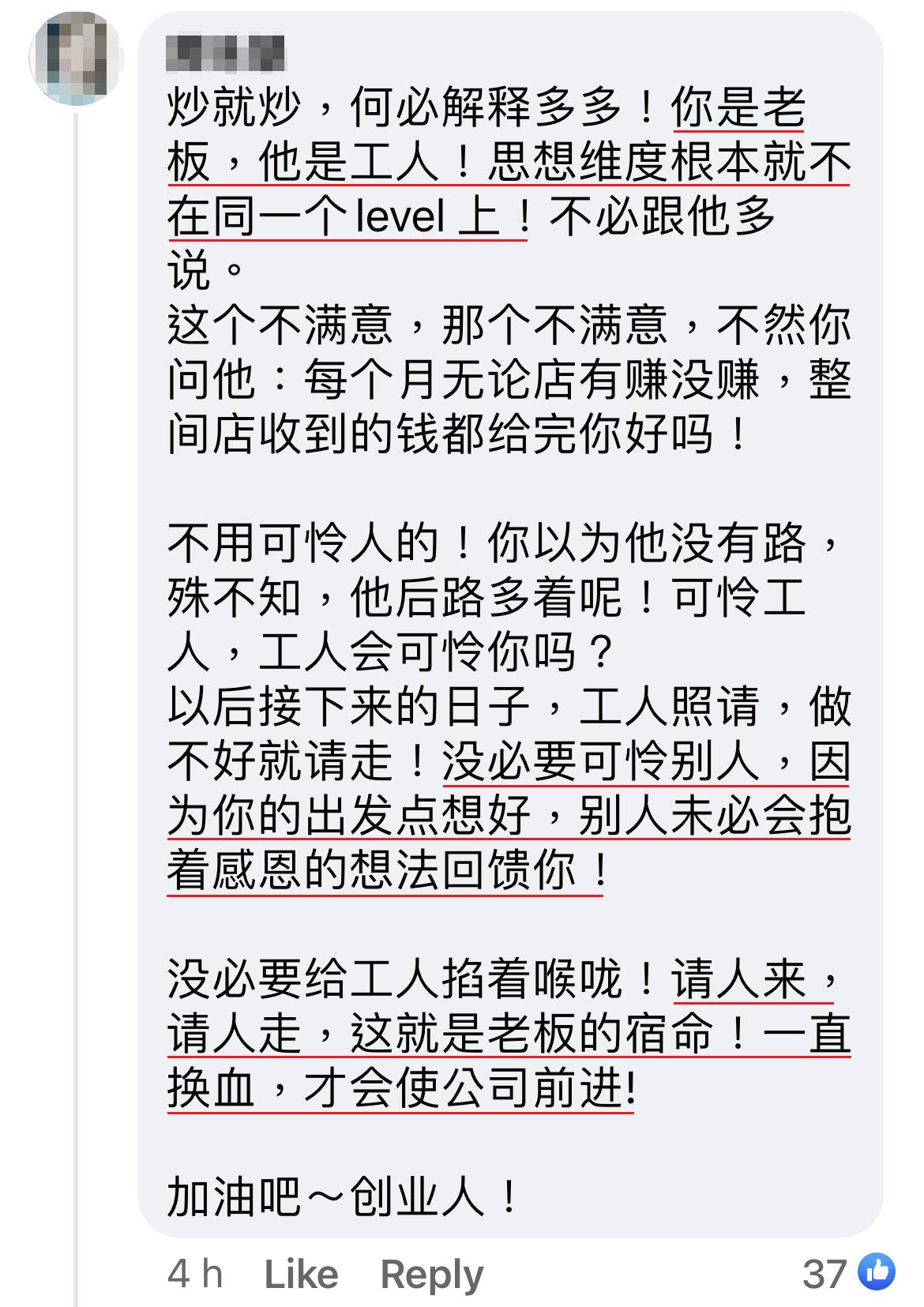
Task: Open the commenter's name link
Action: (227, 52)
